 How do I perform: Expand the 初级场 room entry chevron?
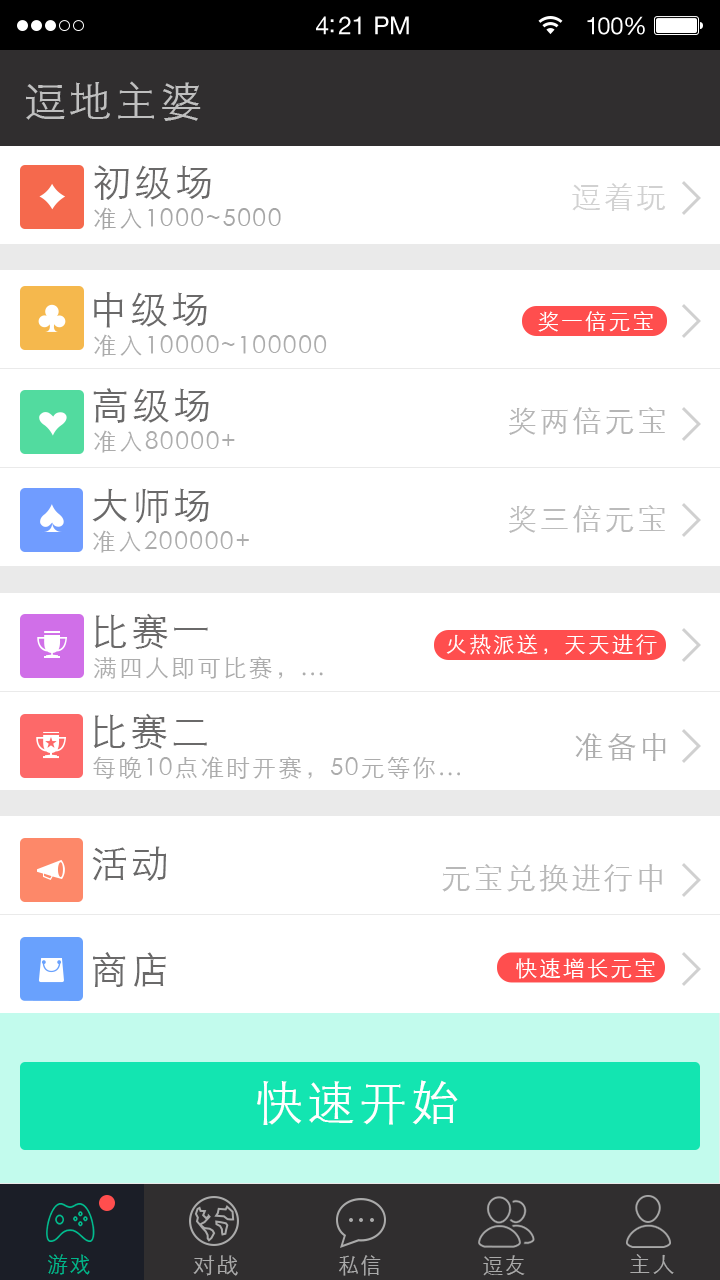pyautogui.click(x=691, y=197)
